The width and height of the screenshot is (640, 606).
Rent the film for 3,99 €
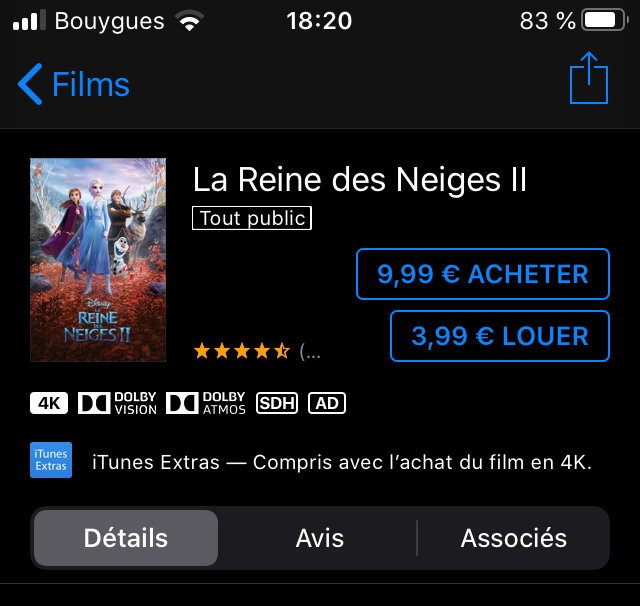pos(499,336)
